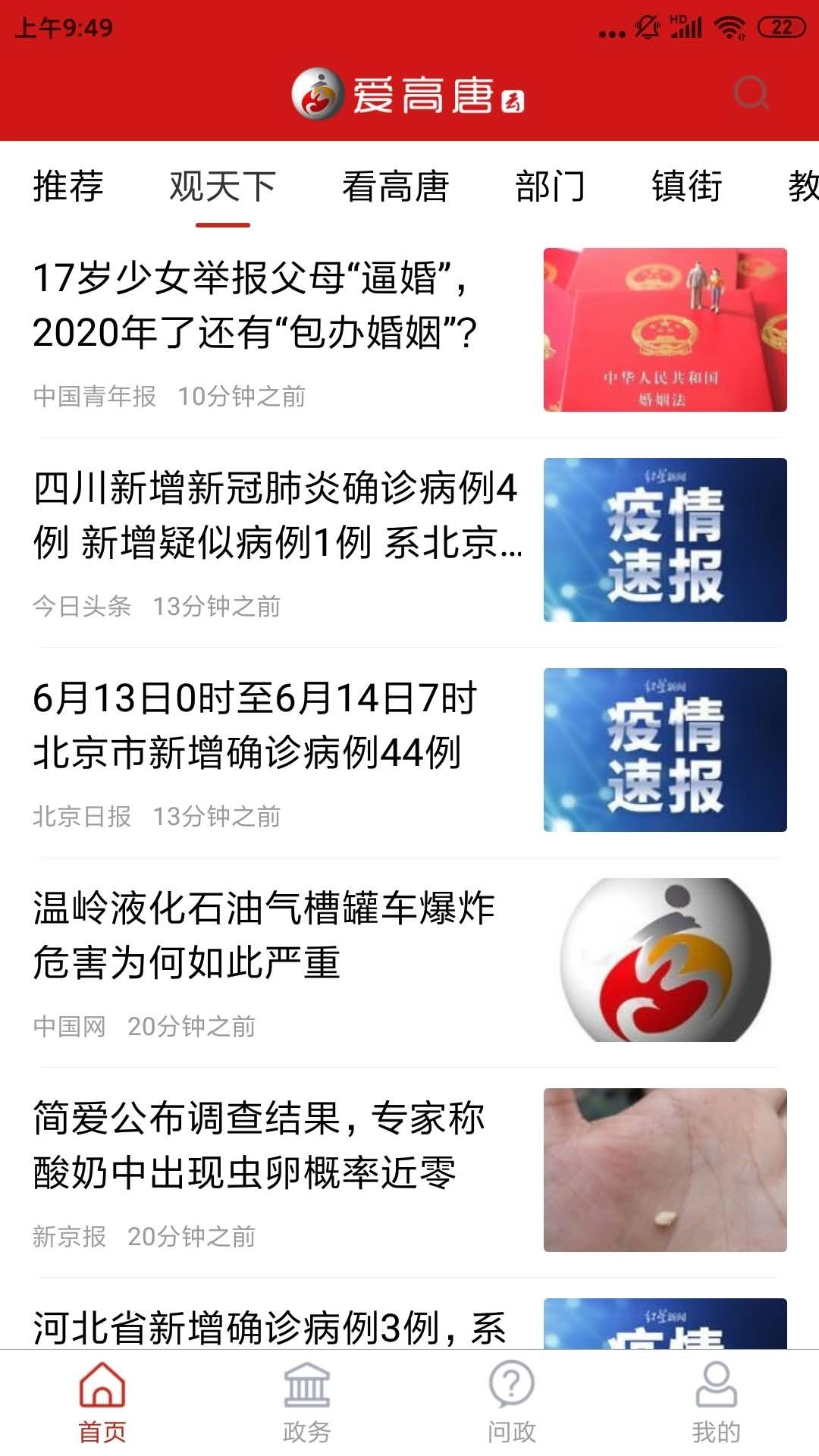Open the 温岭液化石油气槽罐车爆炸 article
The image size is (819, 1456).
265,933
